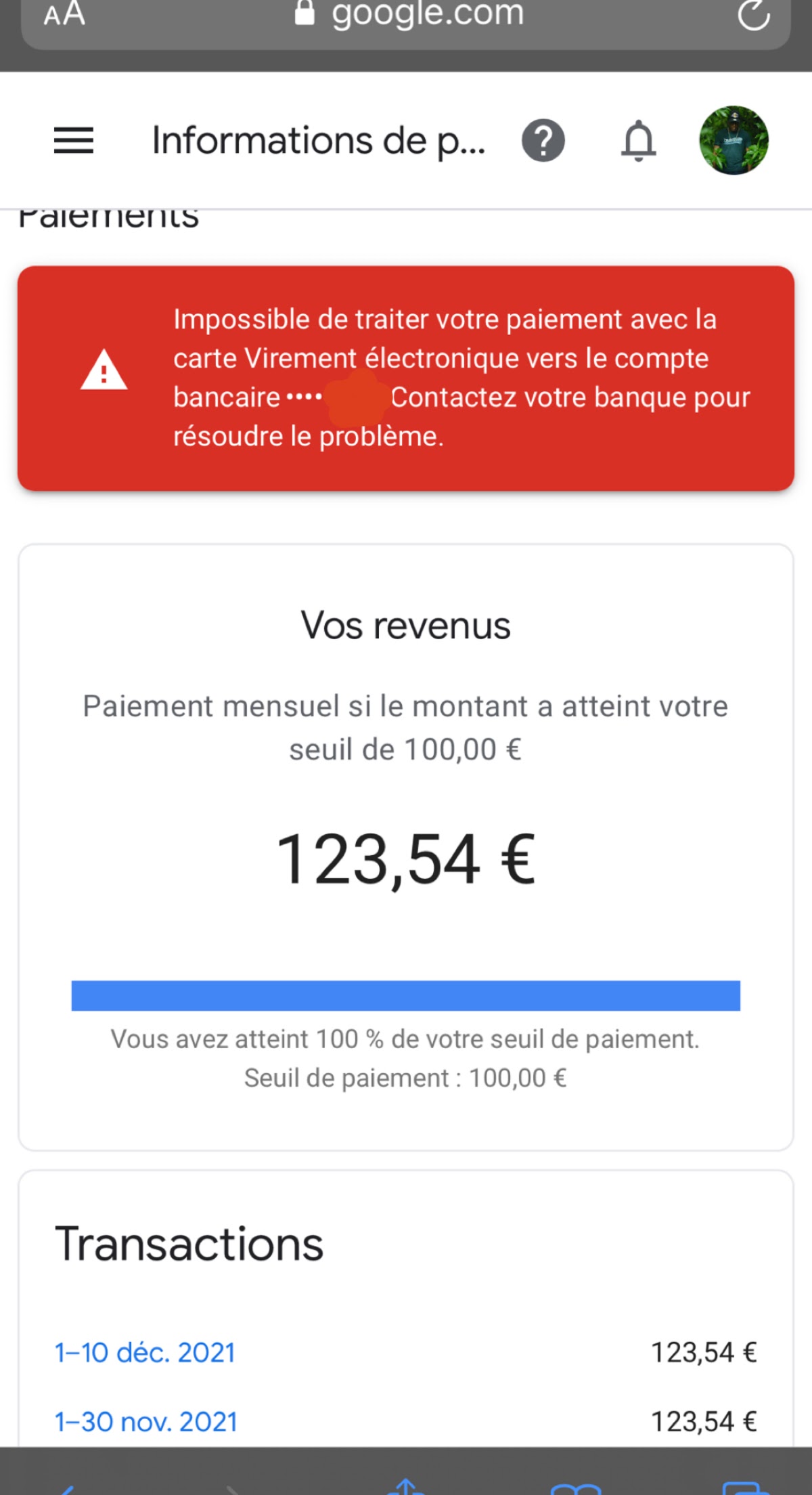Tap the google.com address bar
The width and height of the screenshot is (812, 1495).
pyautogui.click(x=409, y=15)
